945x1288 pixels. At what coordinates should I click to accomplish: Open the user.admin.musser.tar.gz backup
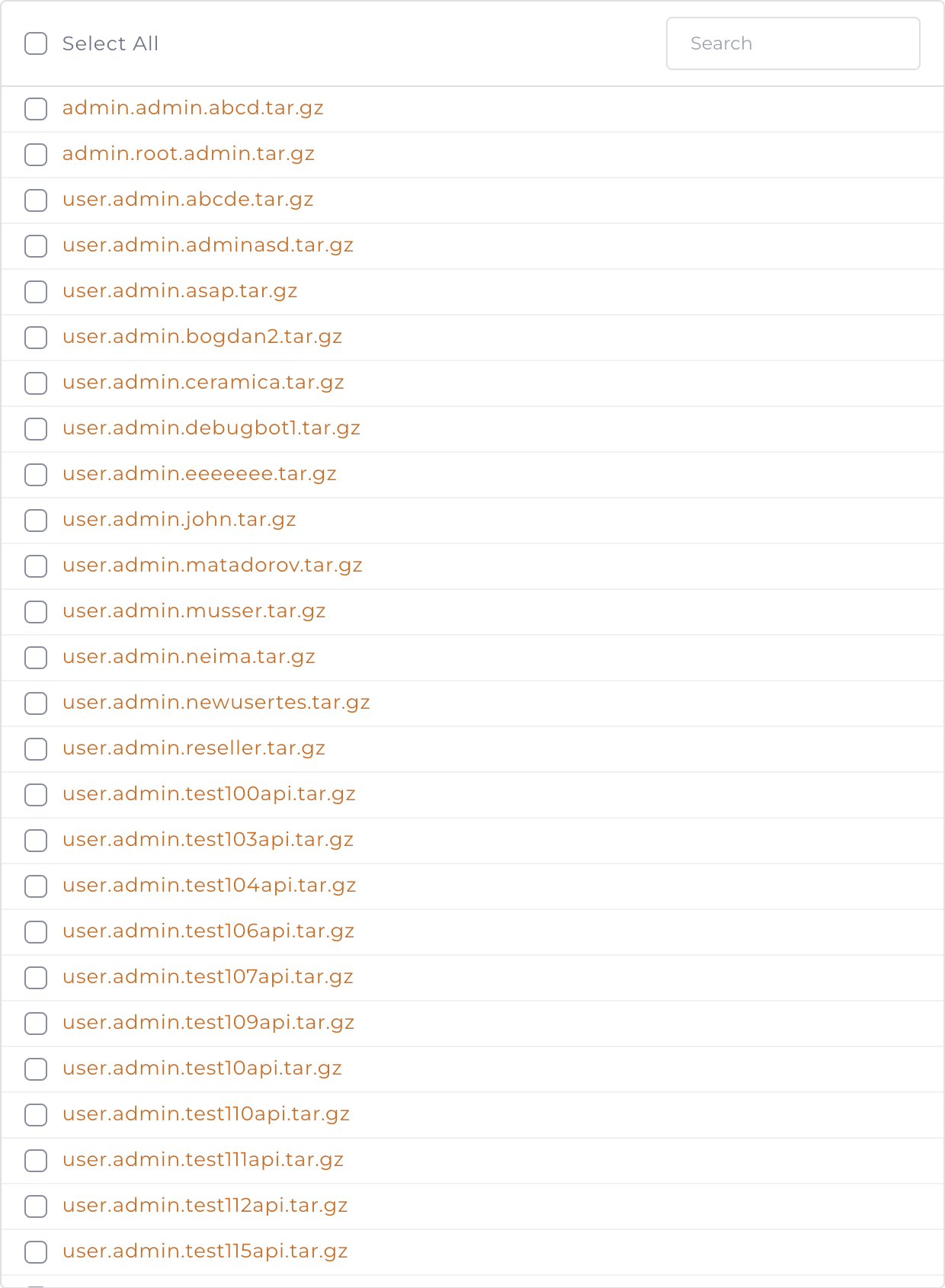click(x=194, y=611)
